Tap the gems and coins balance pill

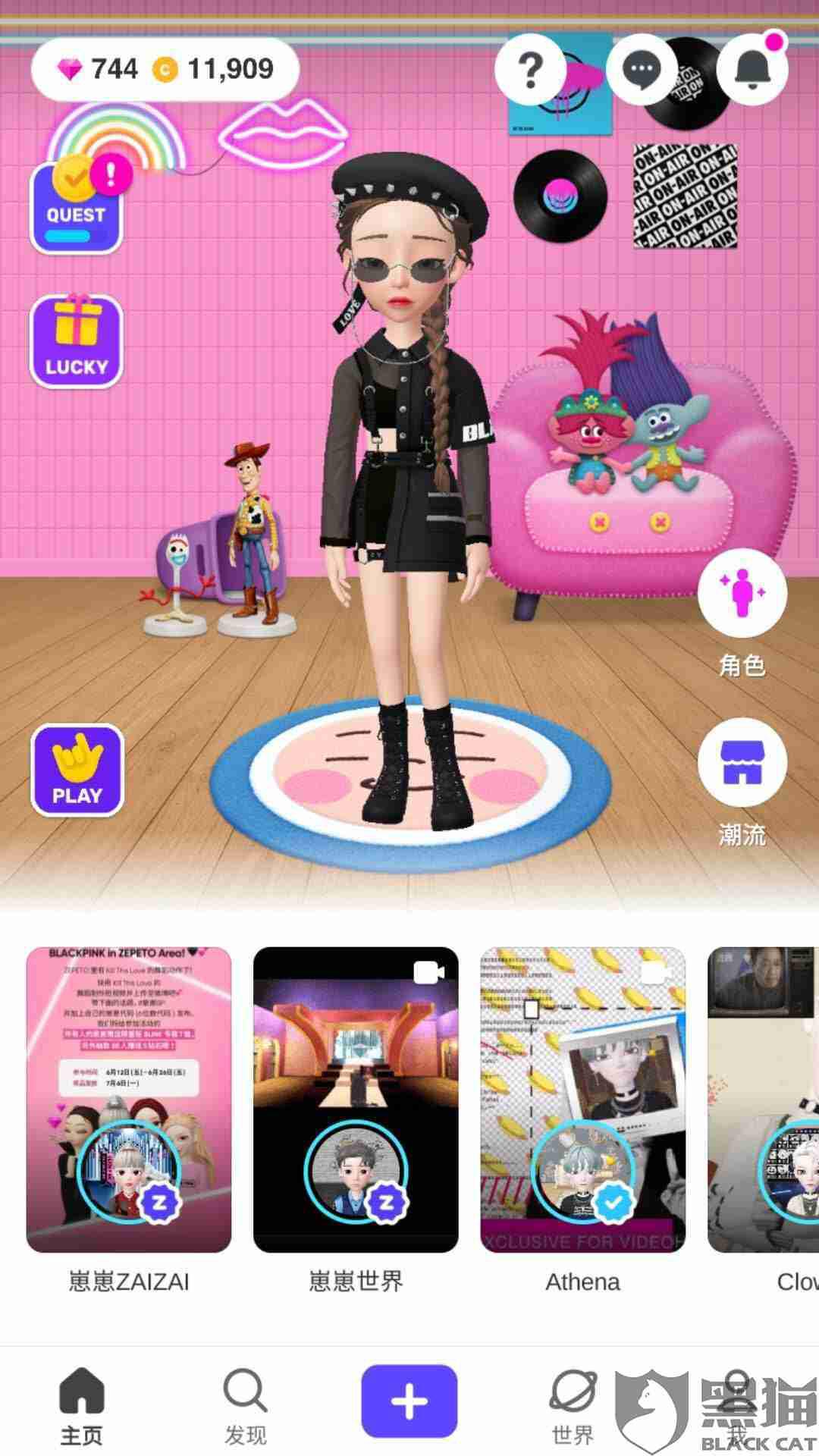(165, 70)
